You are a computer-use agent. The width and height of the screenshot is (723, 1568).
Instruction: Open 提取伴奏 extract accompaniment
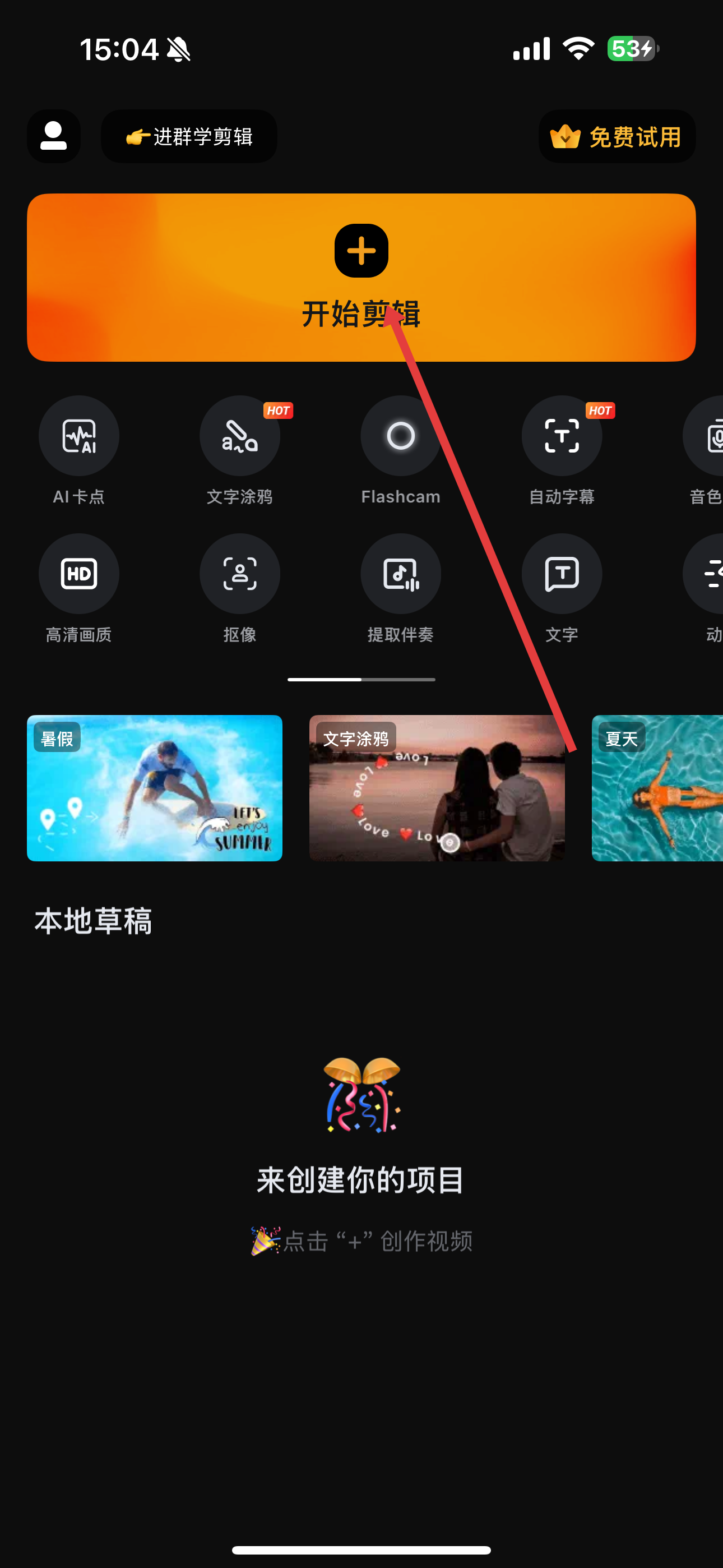click(x=400, y=573)
